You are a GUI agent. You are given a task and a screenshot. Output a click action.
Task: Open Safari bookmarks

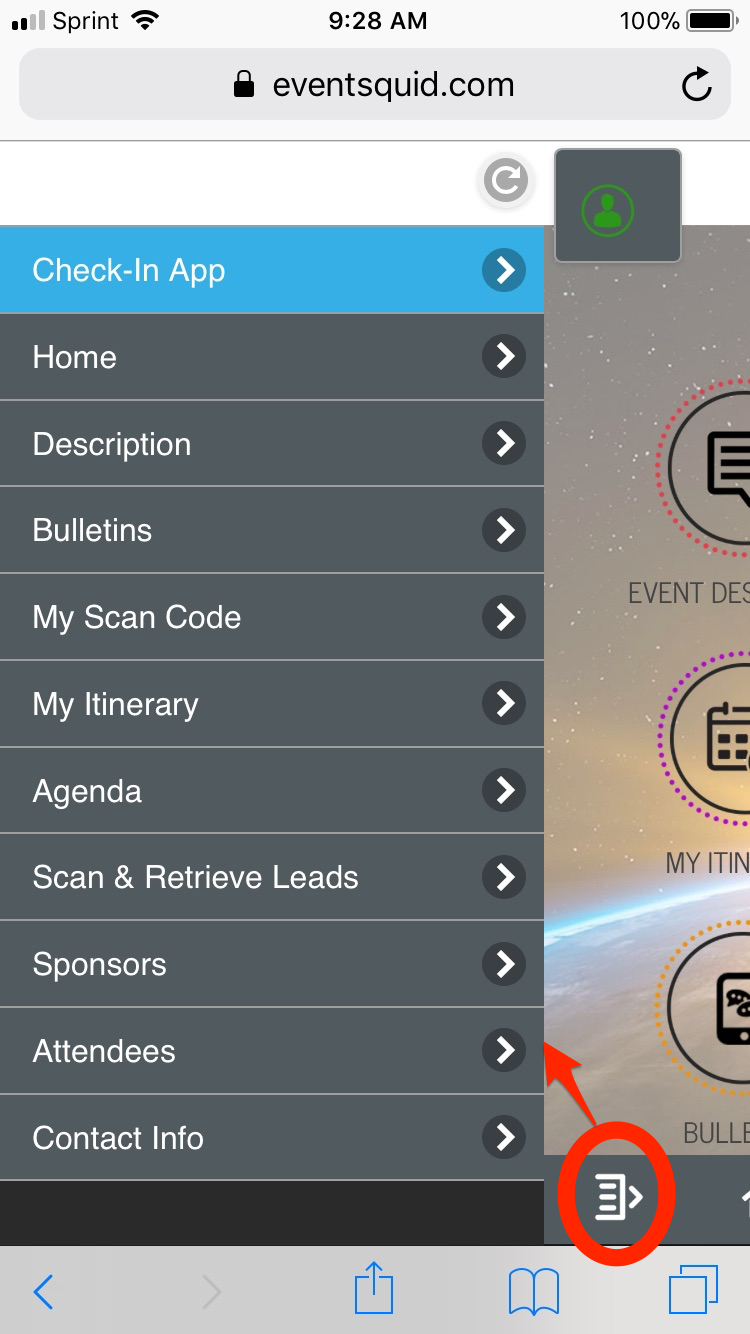534,1292
